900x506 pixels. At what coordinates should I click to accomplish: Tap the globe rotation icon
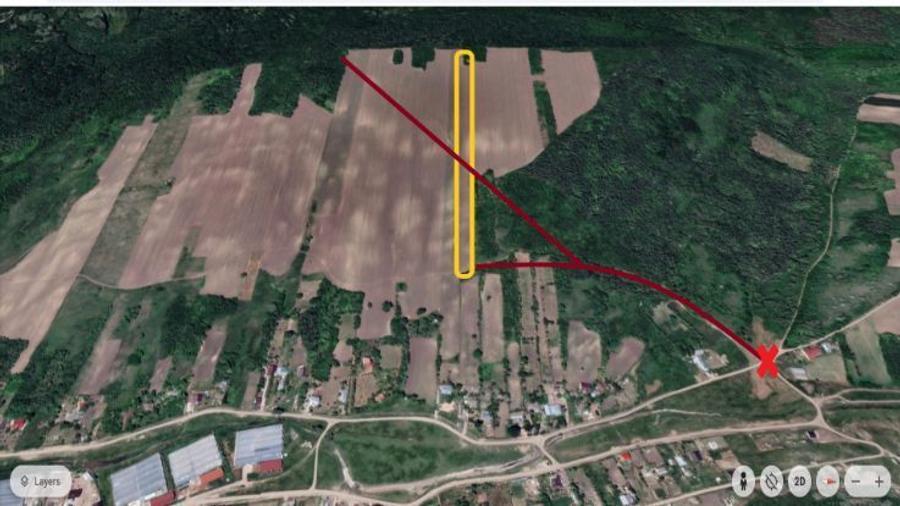[771, 481]
